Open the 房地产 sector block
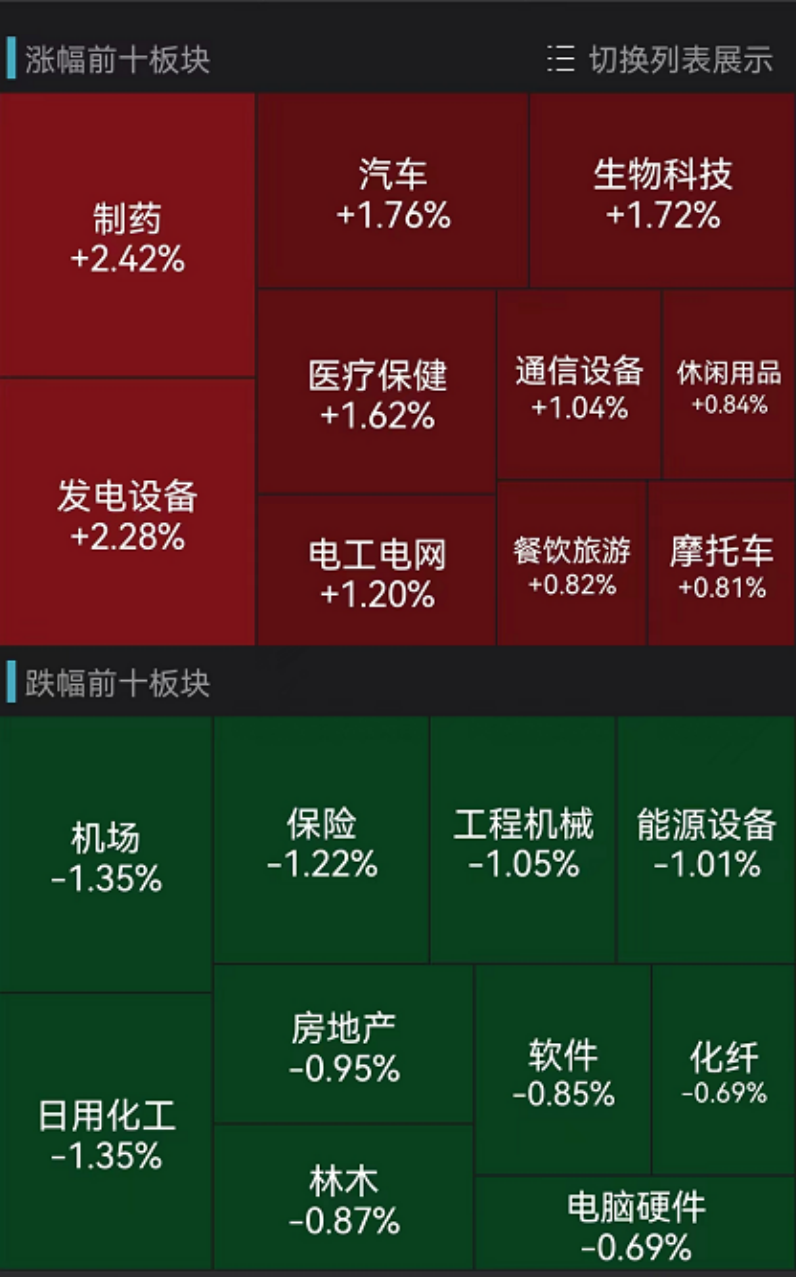 tap(344, 1044)
